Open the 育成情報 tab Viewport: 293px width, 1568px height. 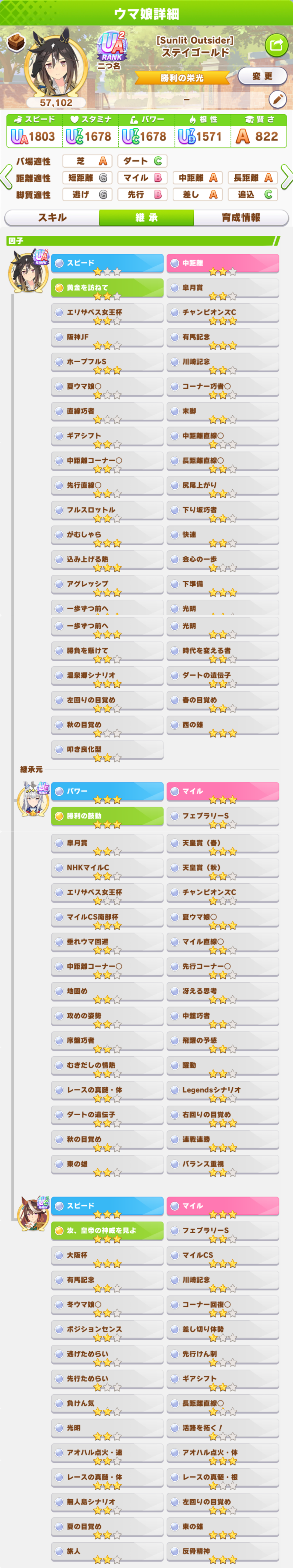pos(241,217)
